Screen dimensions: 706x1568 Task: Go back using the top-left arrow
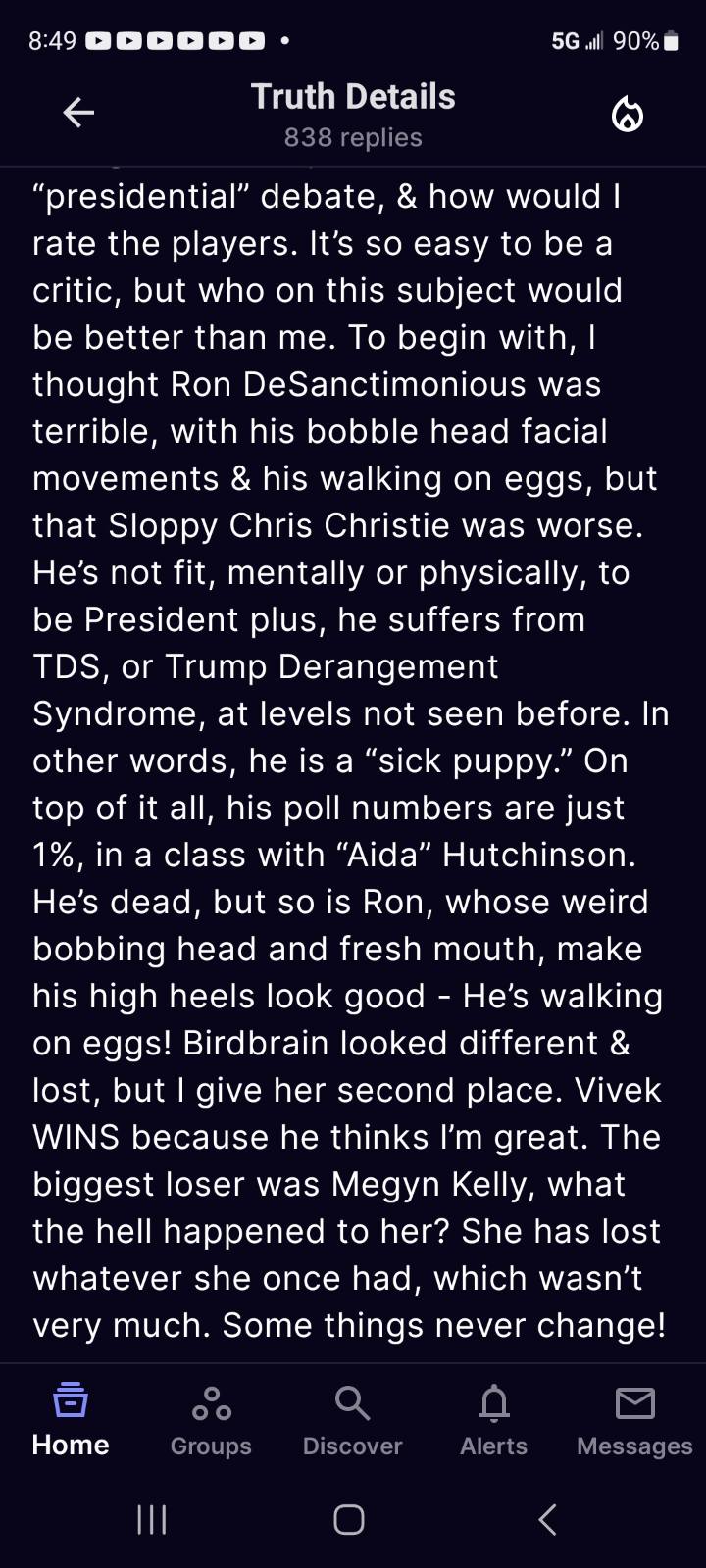(x=78, y=114)
